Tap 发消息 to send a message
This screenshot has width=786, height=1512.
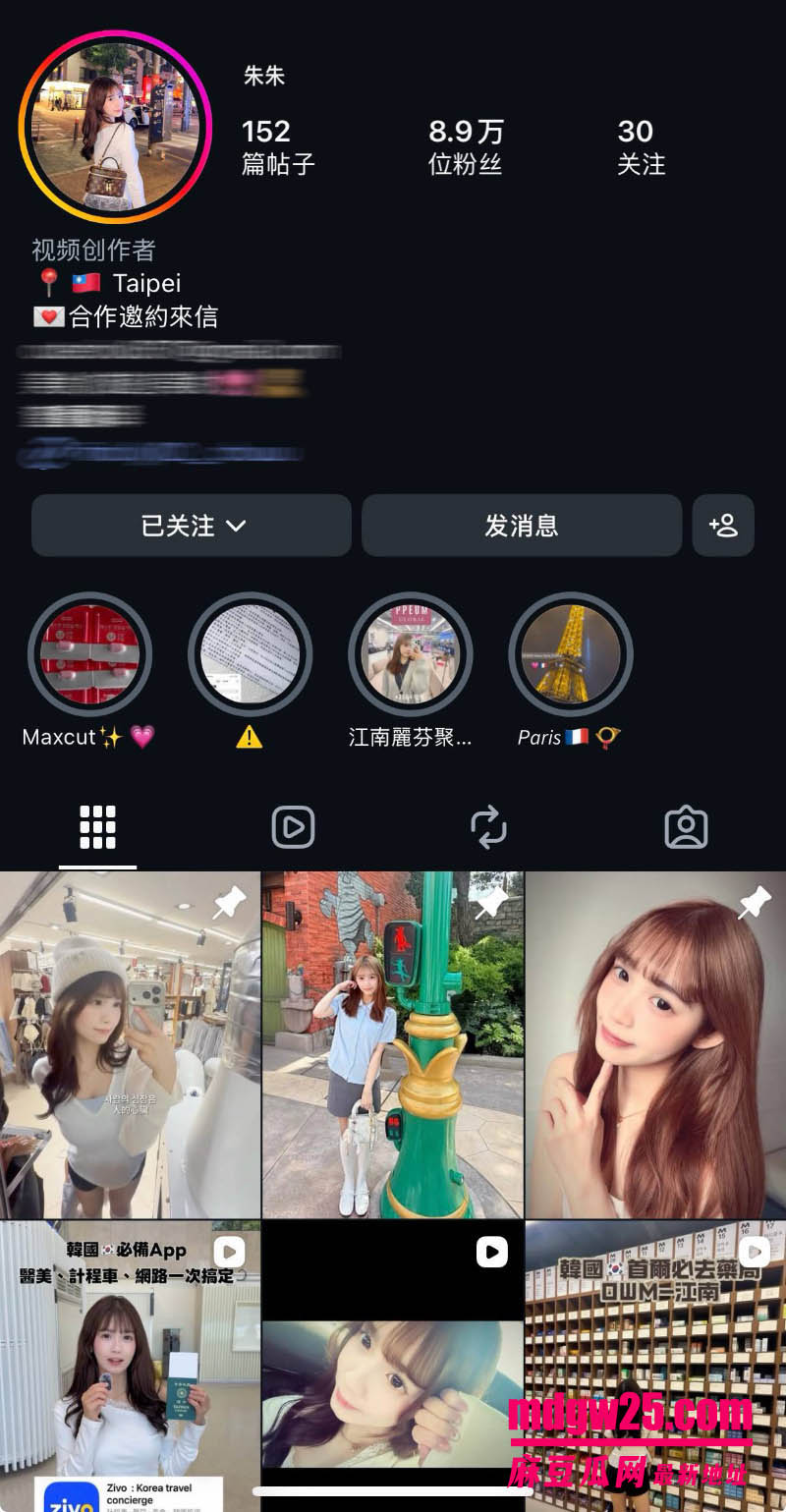pyautogui.click(x=522, y=526)
